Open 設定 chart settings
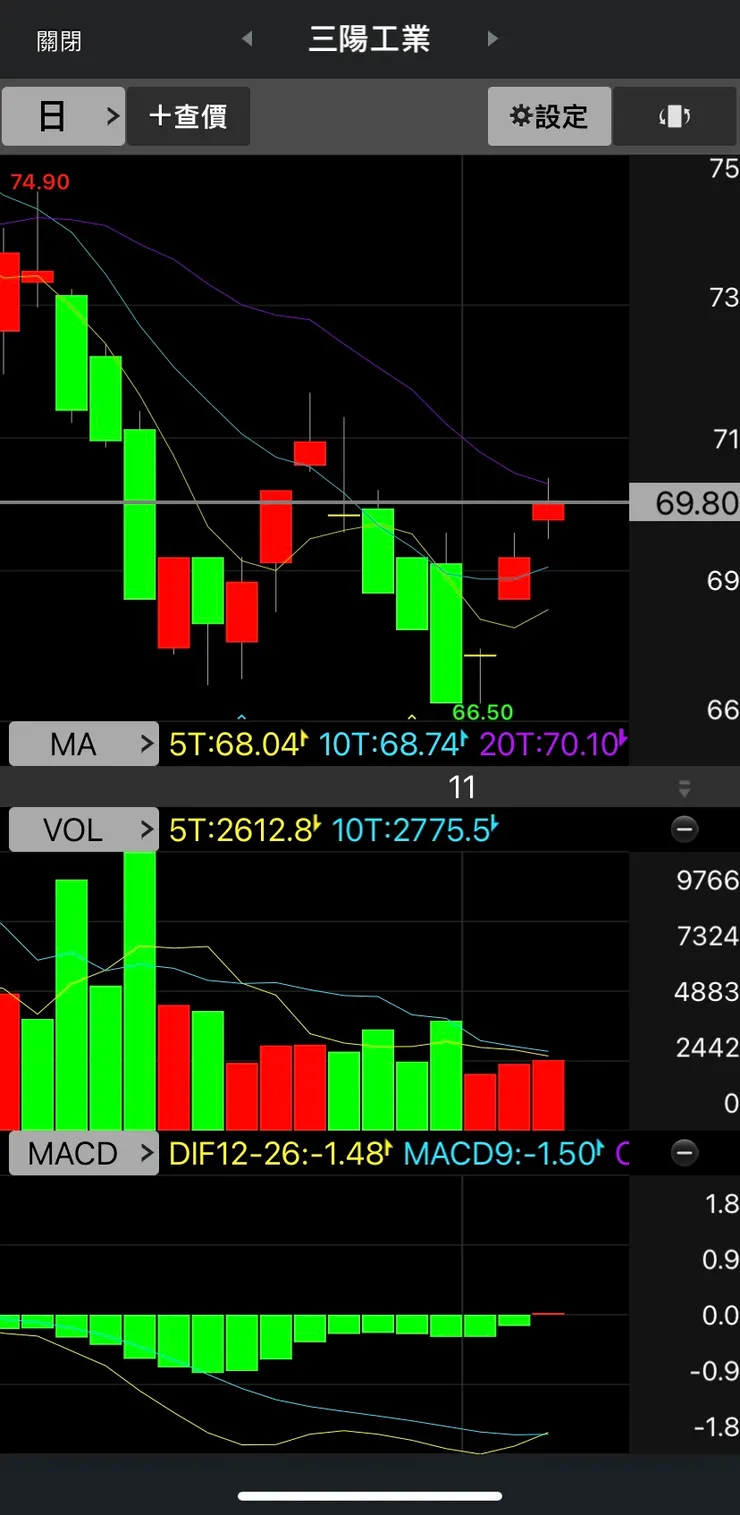The width and height of the screenshot is (740, 1515). coord(549,116)
